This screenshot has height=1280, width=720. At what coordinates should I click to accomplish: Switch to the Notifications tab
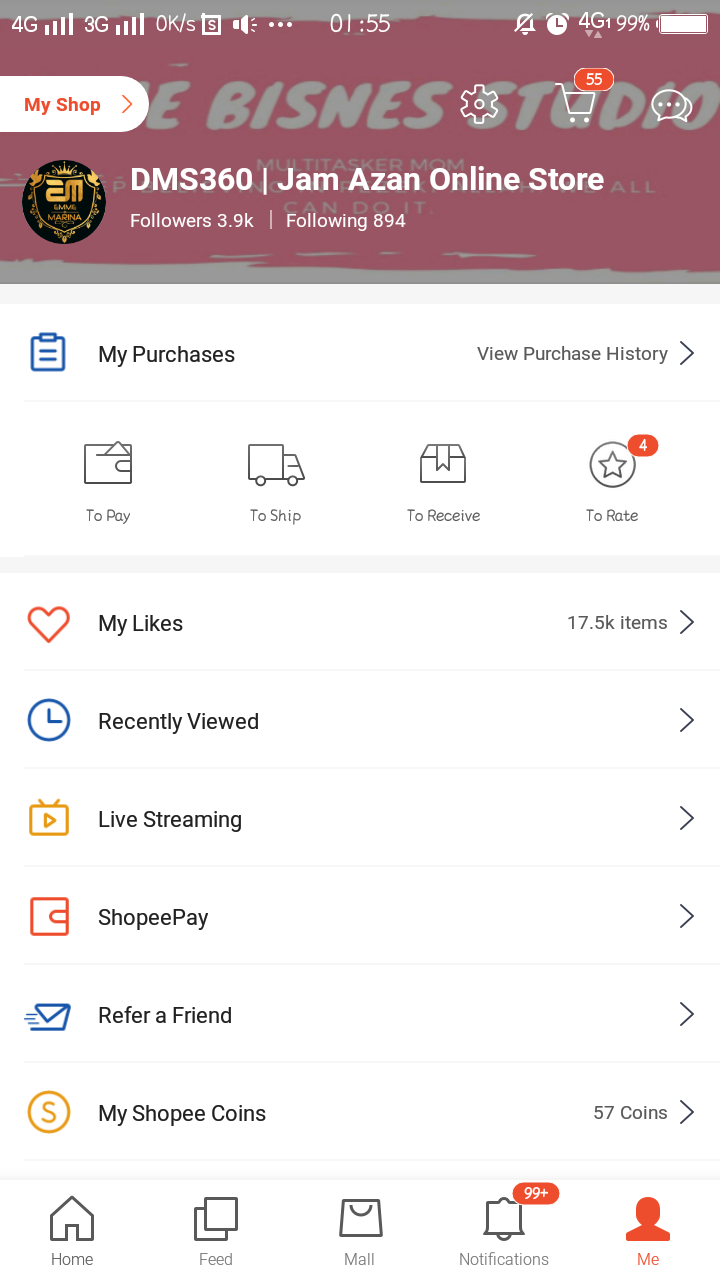pos(504,1231)
